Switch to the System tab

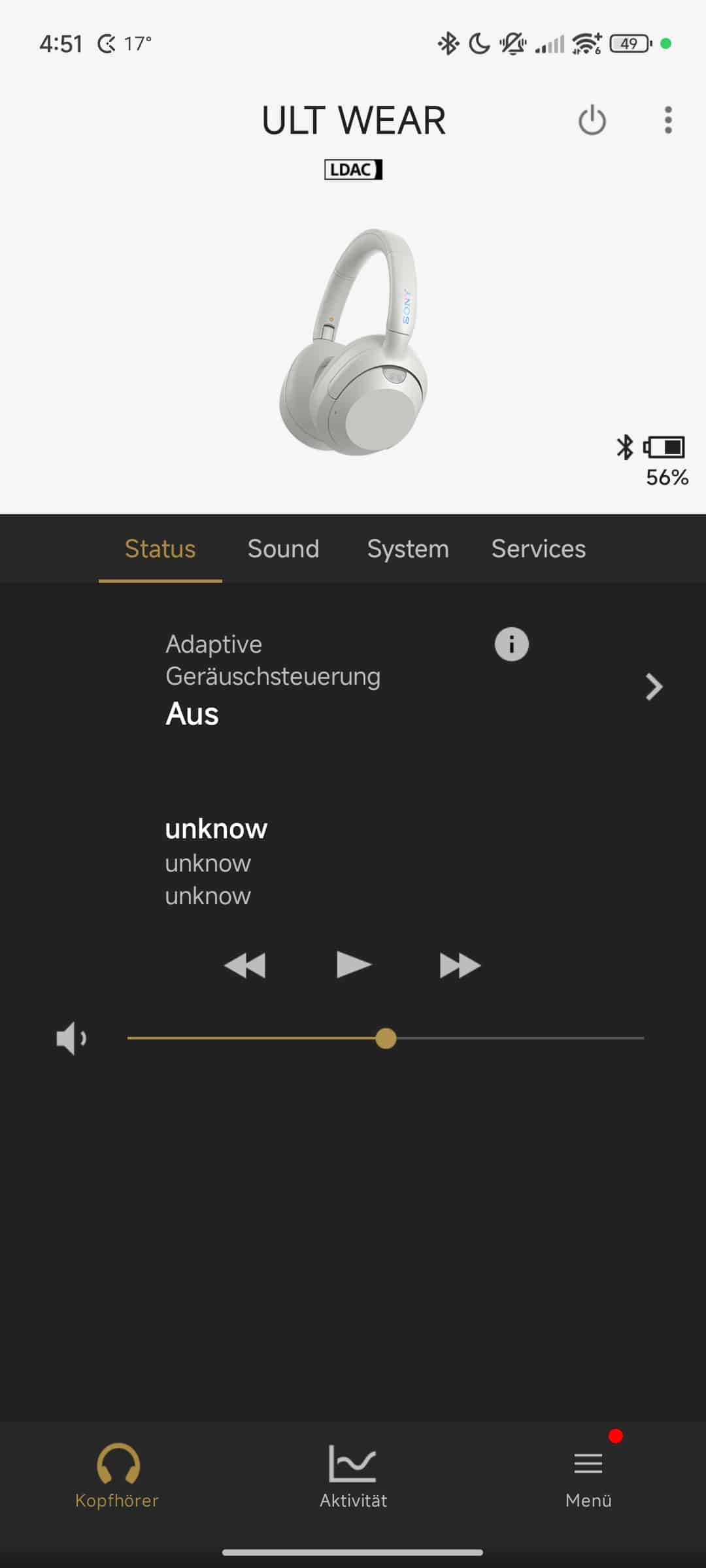408,549
